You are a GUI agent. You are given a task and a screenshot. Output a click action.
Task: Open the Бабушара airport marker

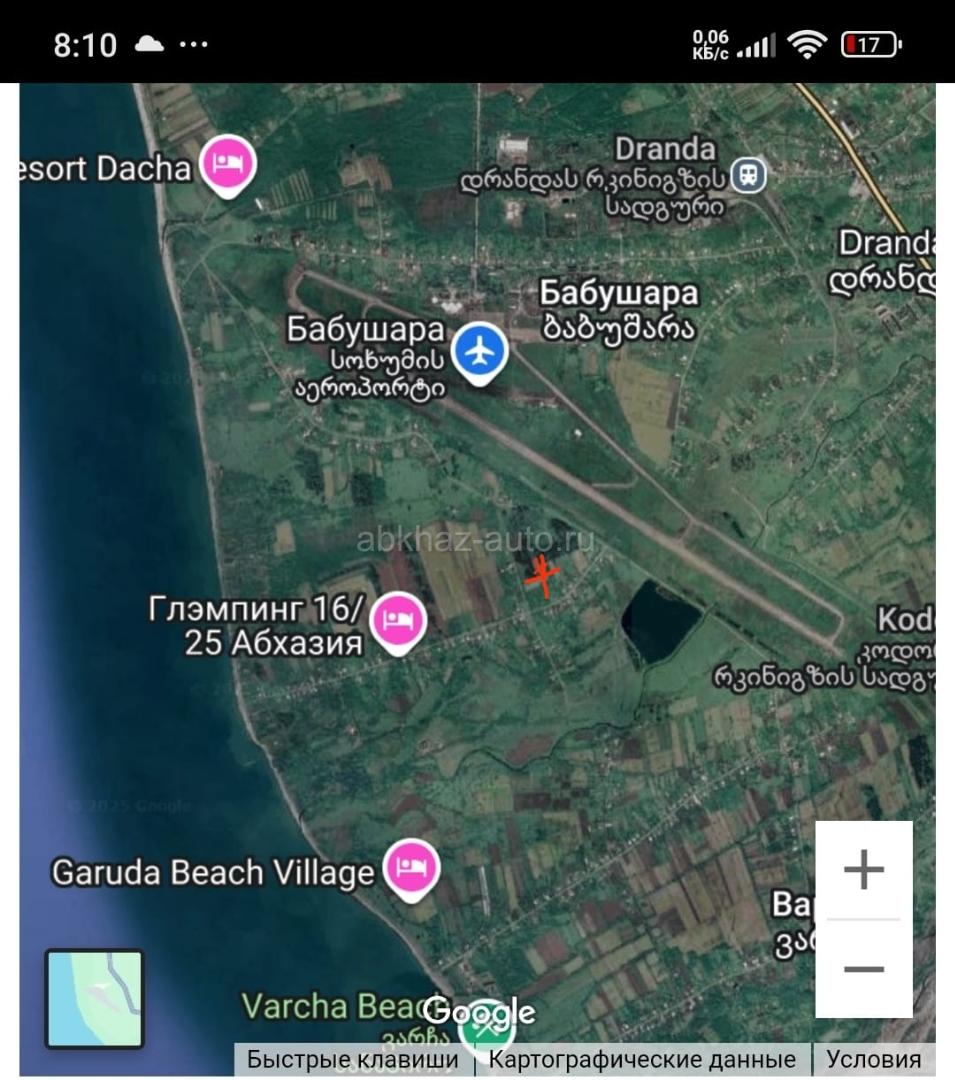pyautogui.click(x=481, y=353)
